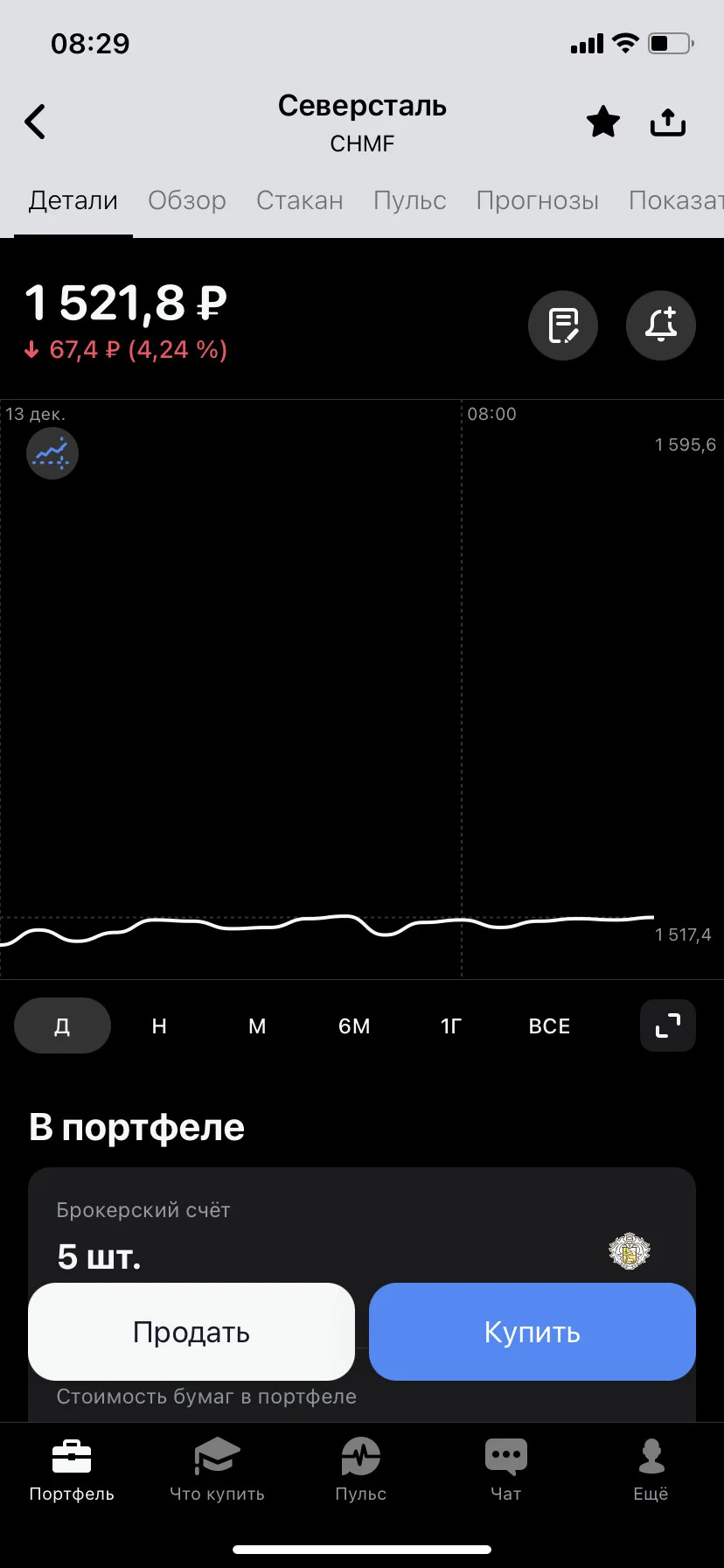
Task: Select the М monthly chart range
Action: click(257, 1025)
